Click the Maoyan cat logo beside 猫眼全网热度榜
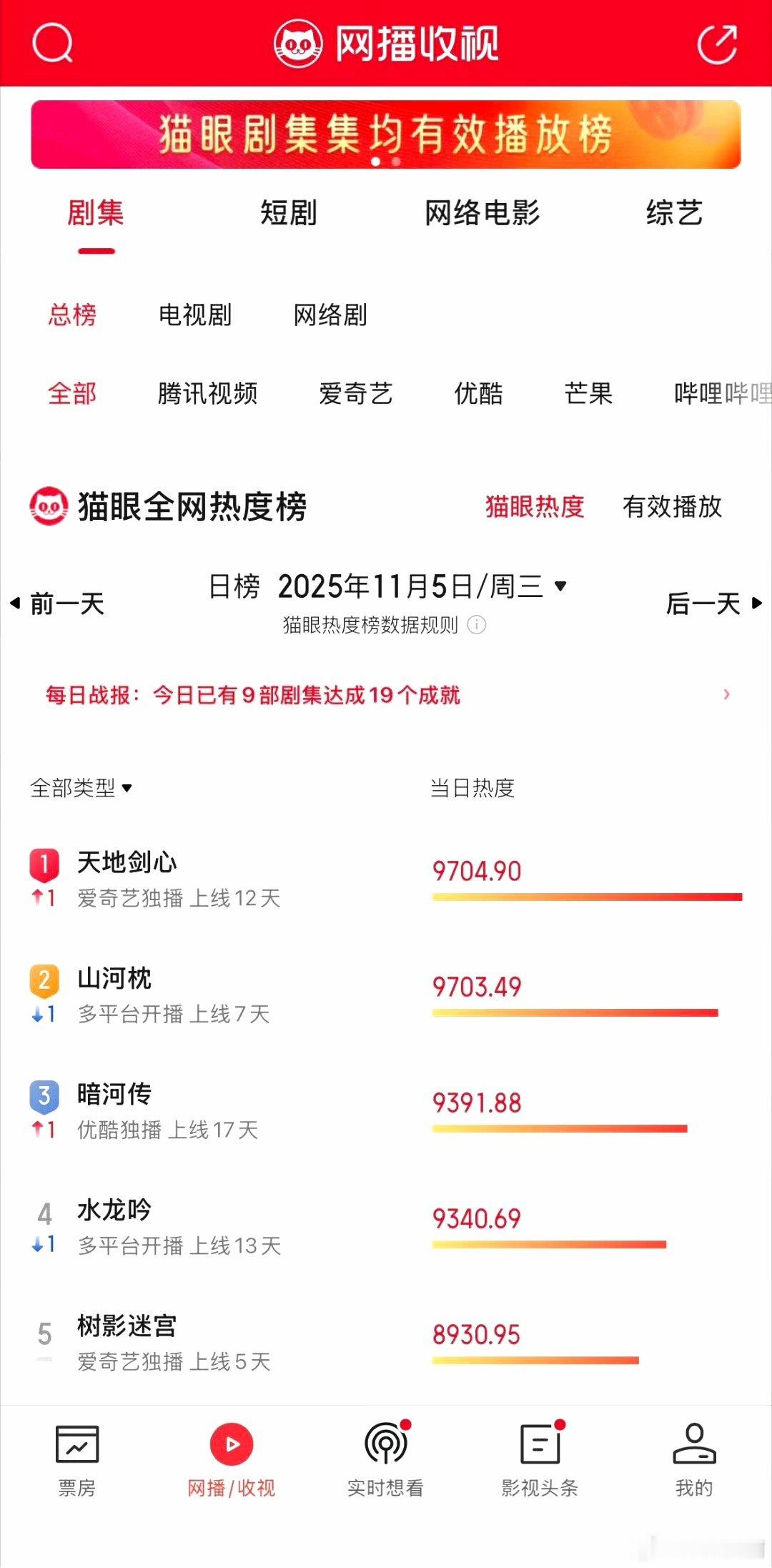Screen dimensions: 772x1568 pos(48,508)
